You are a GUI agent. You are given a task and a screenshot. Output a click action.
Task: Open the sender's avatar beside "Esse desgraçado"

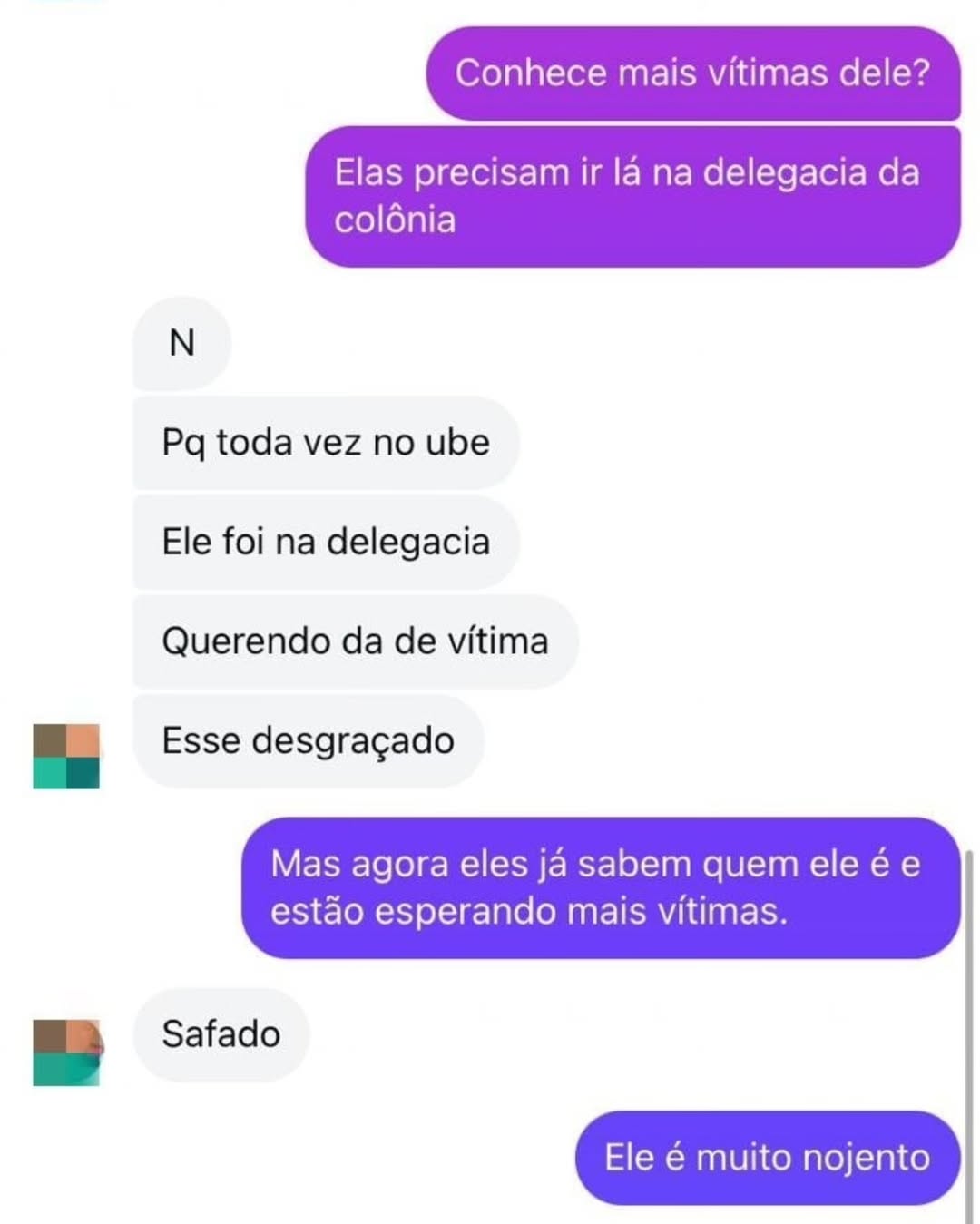(x=66, y=755)
